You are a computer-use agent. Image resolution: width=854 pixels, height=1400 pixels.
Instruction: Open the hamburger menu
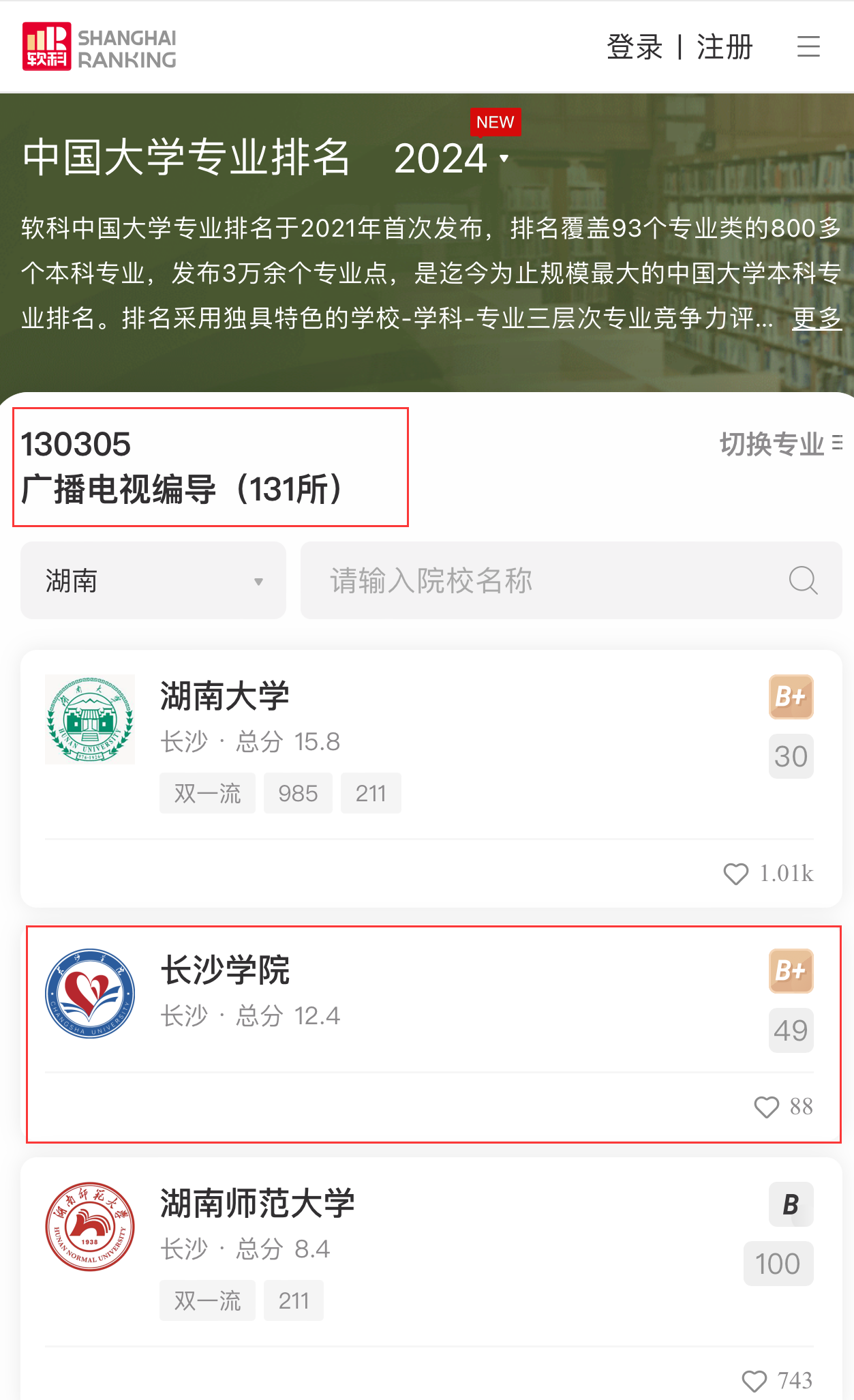point(808,46)
